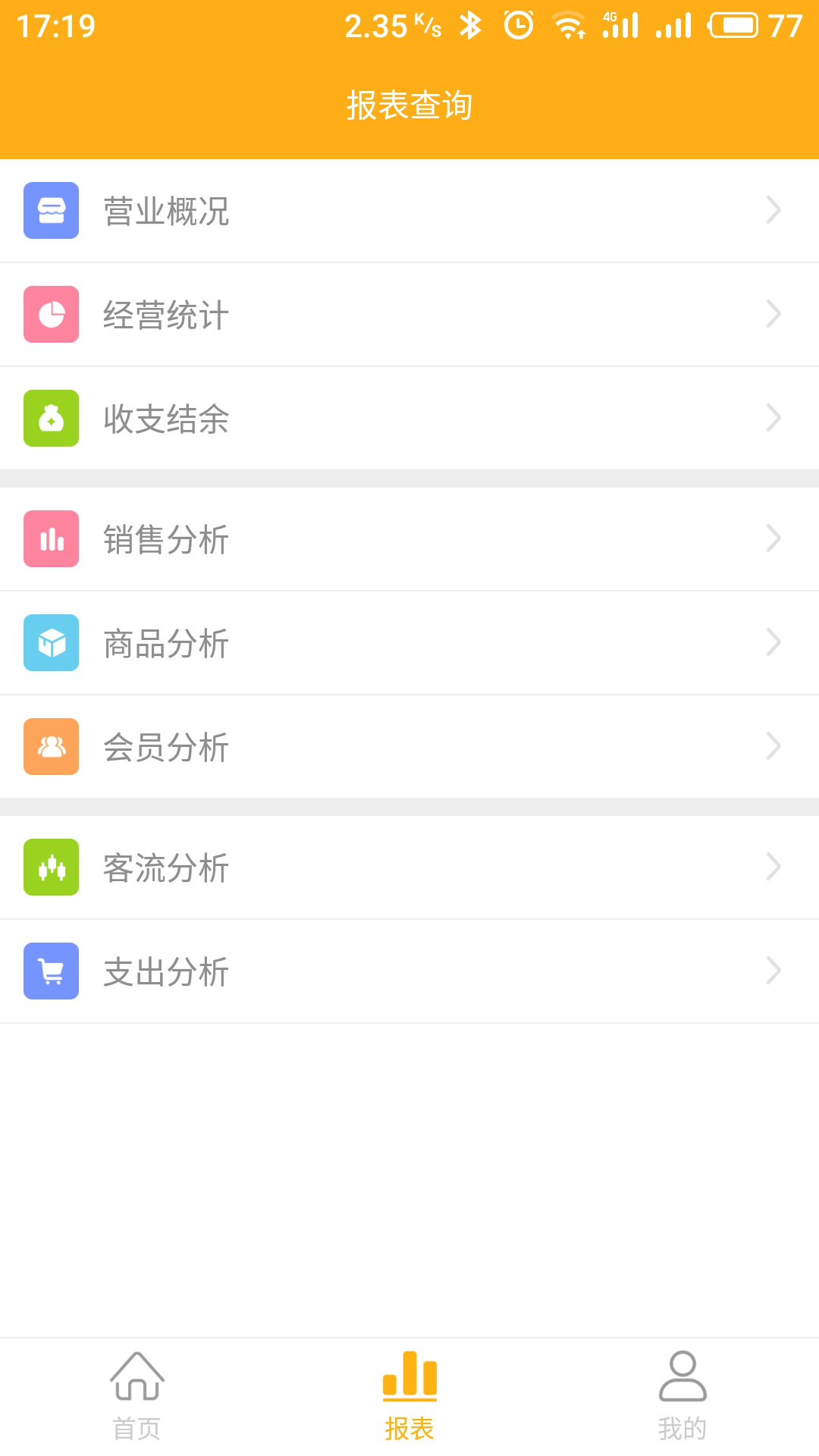Switch to the 首页 home tab
Image resolution: width=819 pixels, height=1456 pixels.
point(136,1397)
